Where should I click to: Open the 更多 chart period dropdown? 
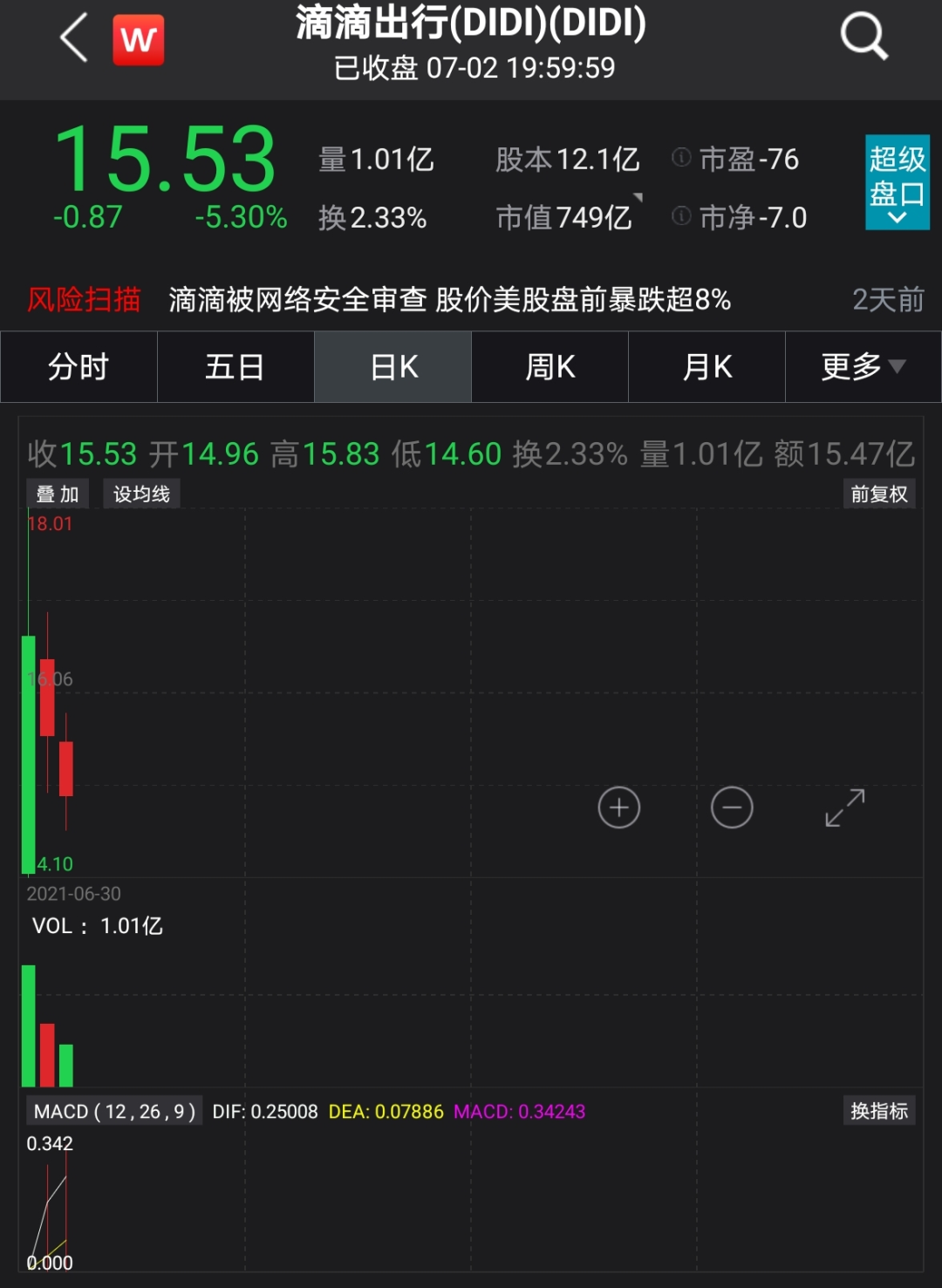[863, 367]
